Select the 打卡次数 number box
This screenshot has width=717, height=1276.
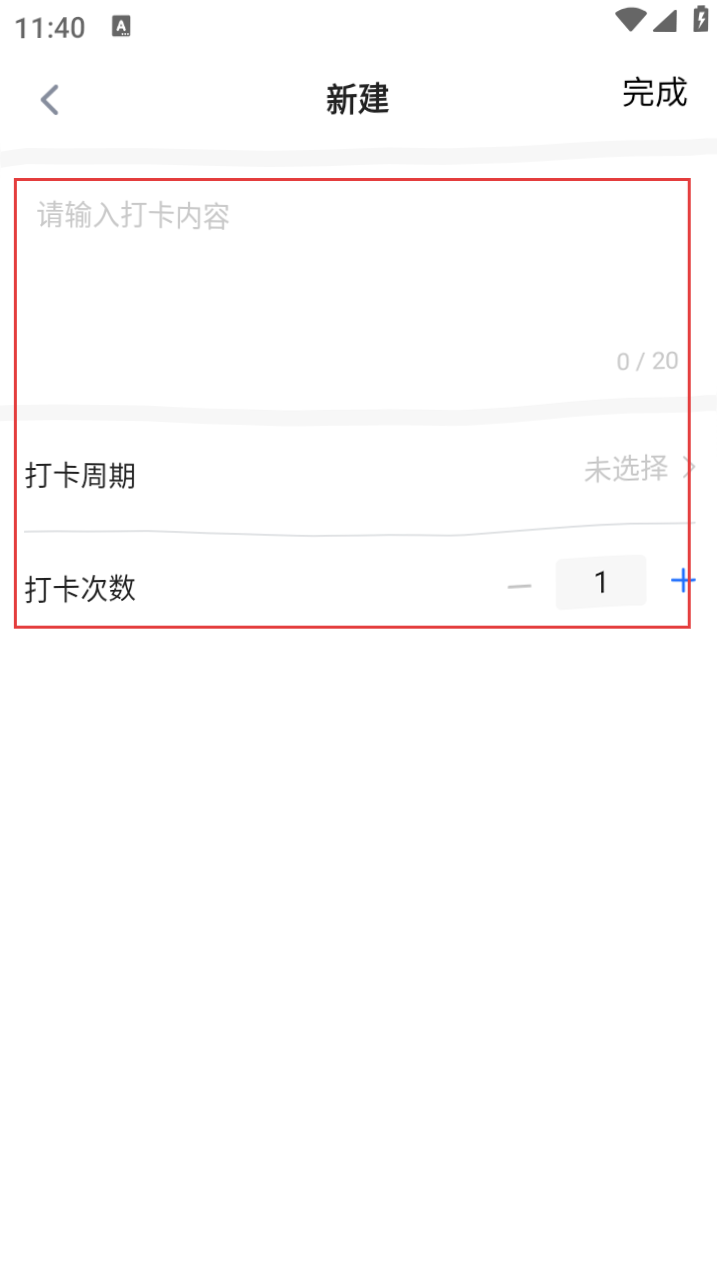600,582
